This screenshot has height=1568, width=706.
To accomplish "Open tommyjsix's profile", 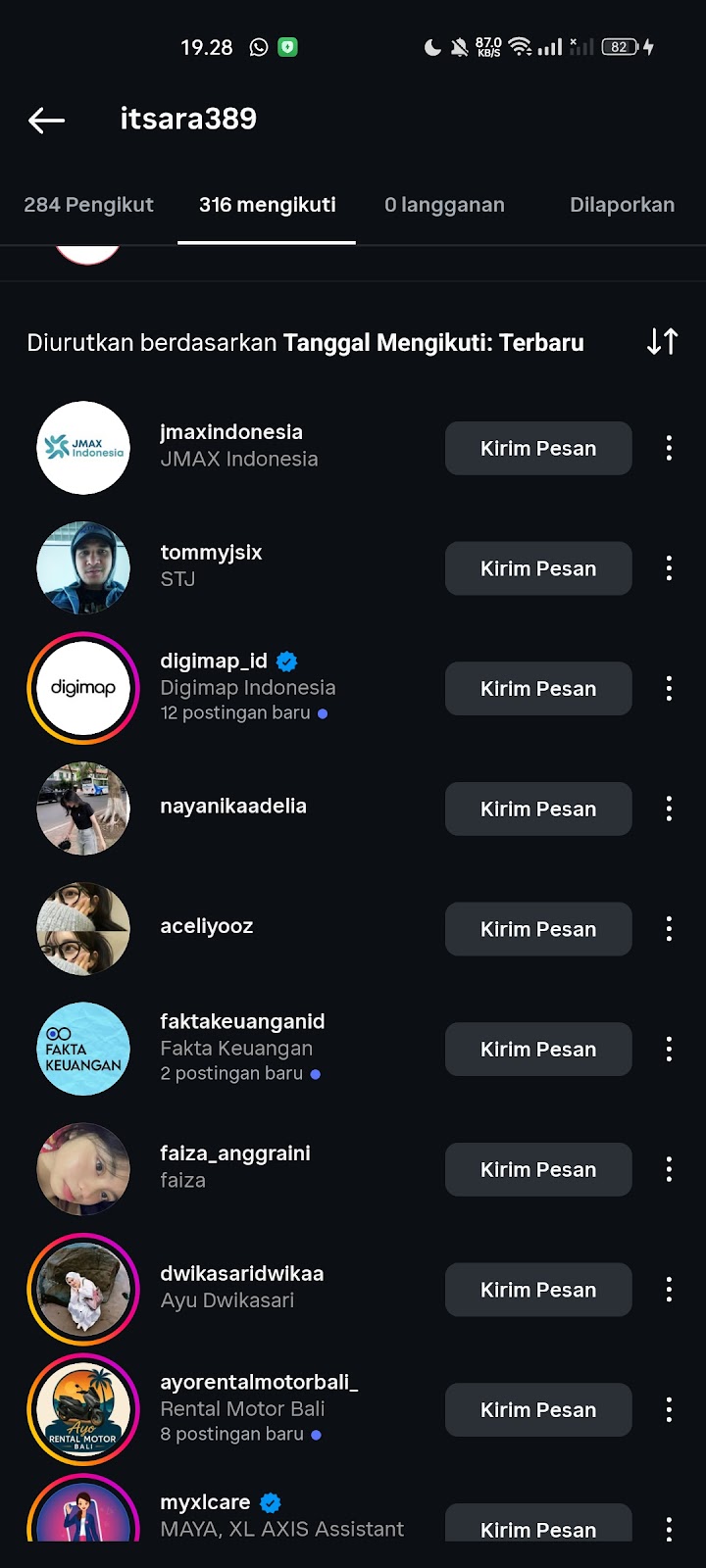I will click(x=211, y=553).
